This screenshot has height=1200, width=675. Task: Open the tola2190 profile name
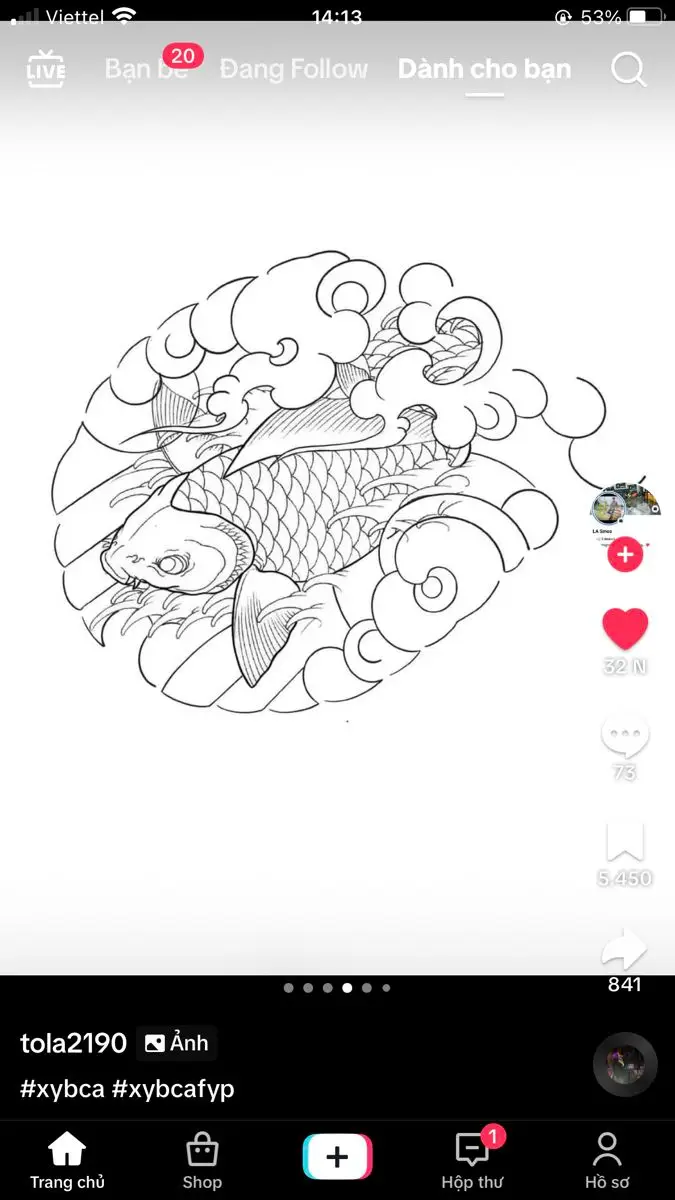click(x=73, y=1043)
